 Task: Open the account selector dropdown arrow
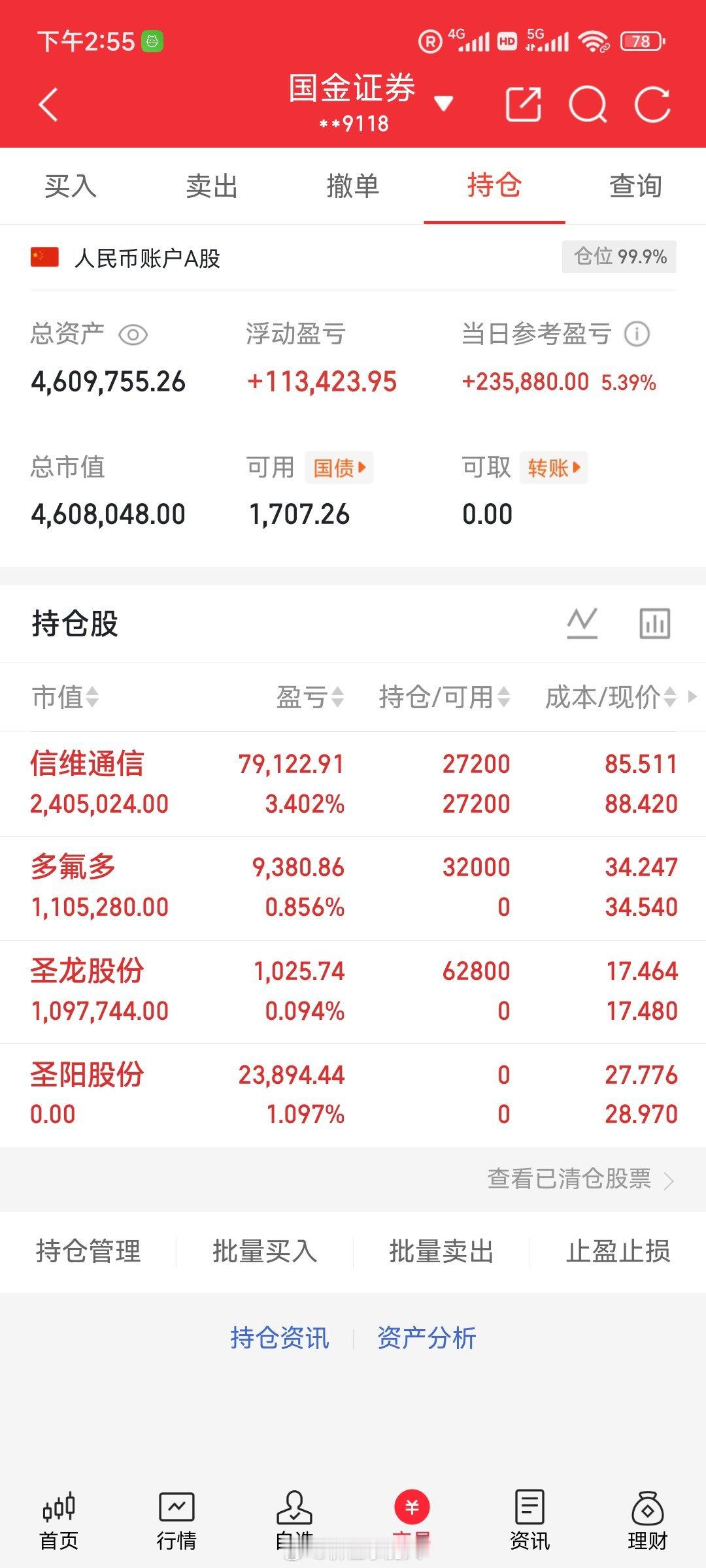coord(444,103)
